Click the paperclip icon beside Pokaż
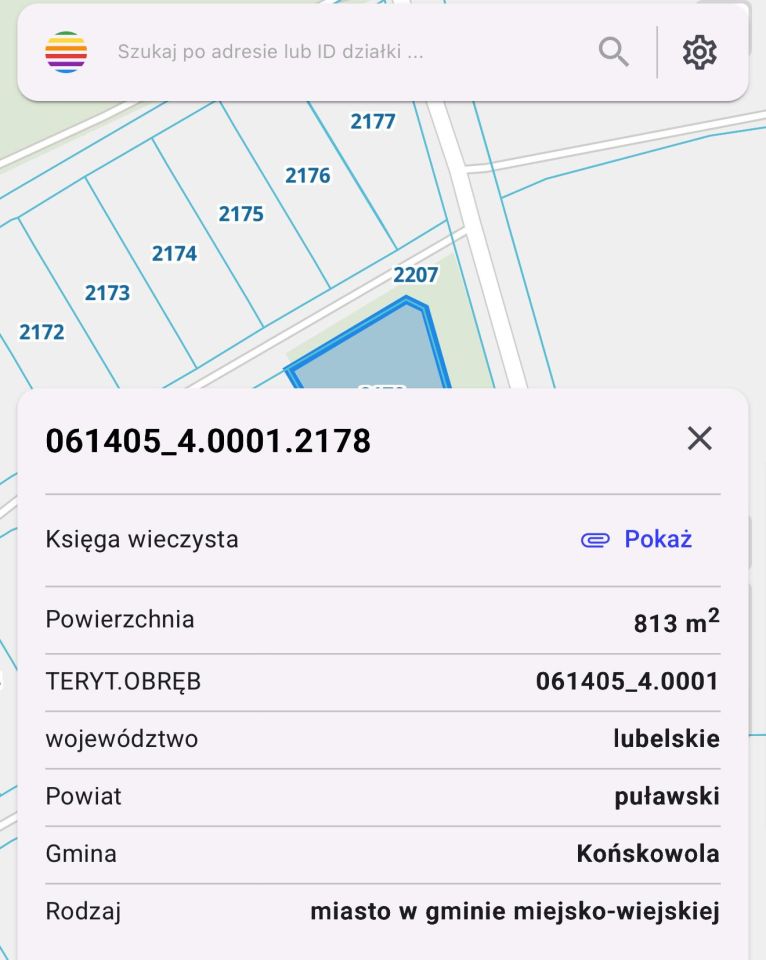The image size is (766, 960). (594, 538)
